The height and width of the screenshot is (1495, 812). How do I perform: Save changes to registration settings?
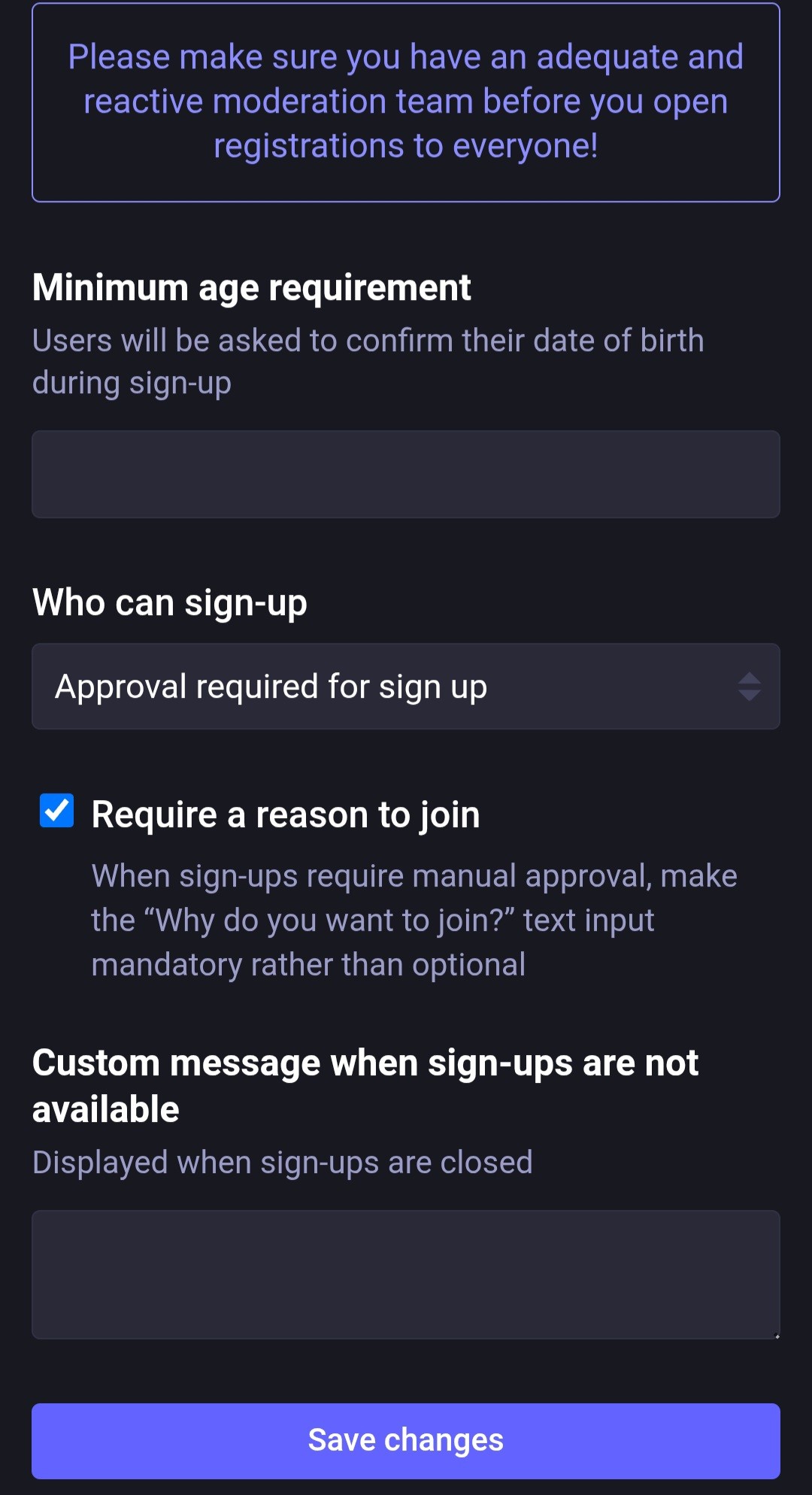[x=406, y=1441]
